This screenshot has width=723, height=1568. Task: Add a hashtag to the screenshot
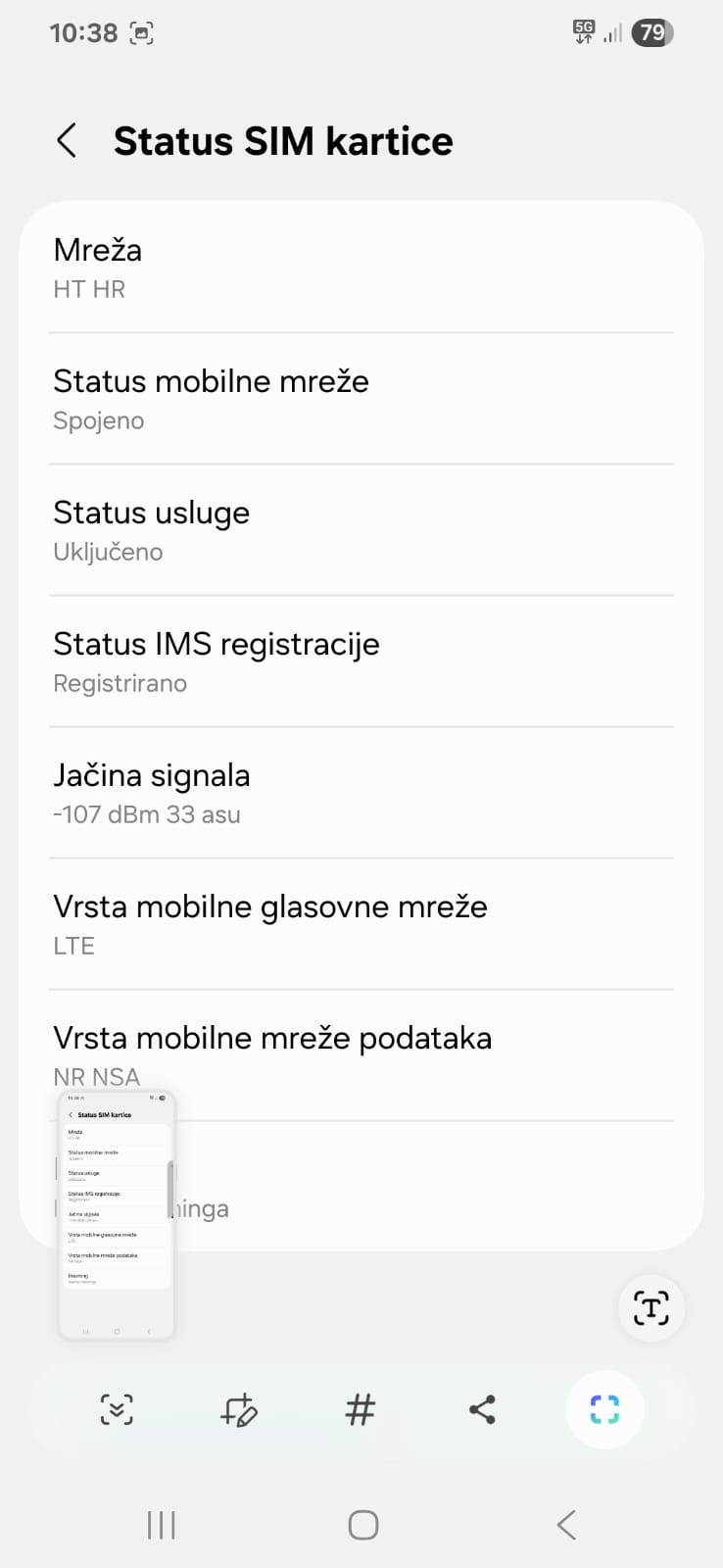(x=360, y=1409)
